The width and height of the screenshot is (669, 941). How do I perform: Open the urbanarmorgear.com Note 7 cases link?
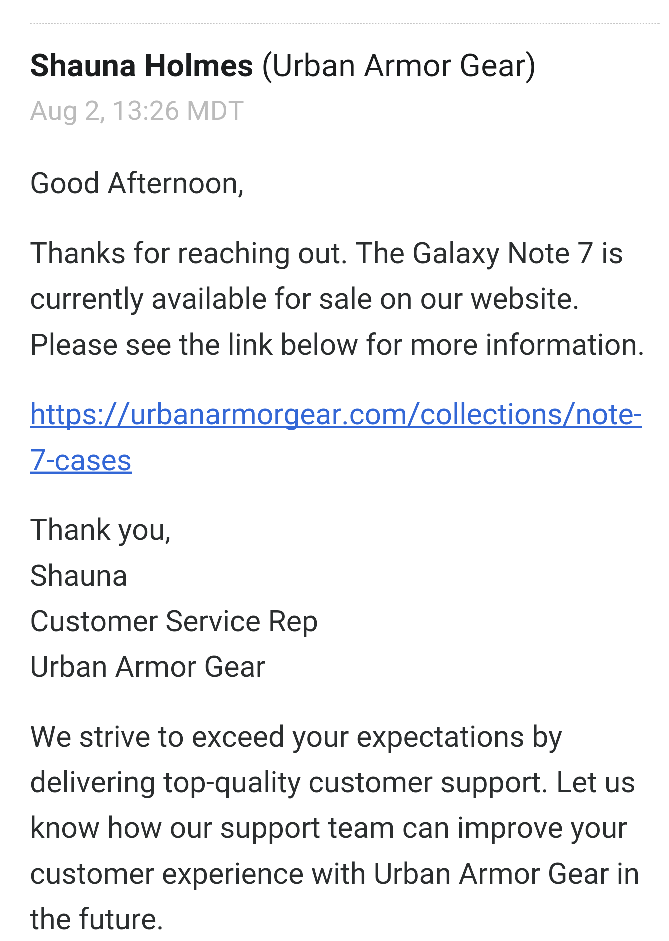click(335, 414)
